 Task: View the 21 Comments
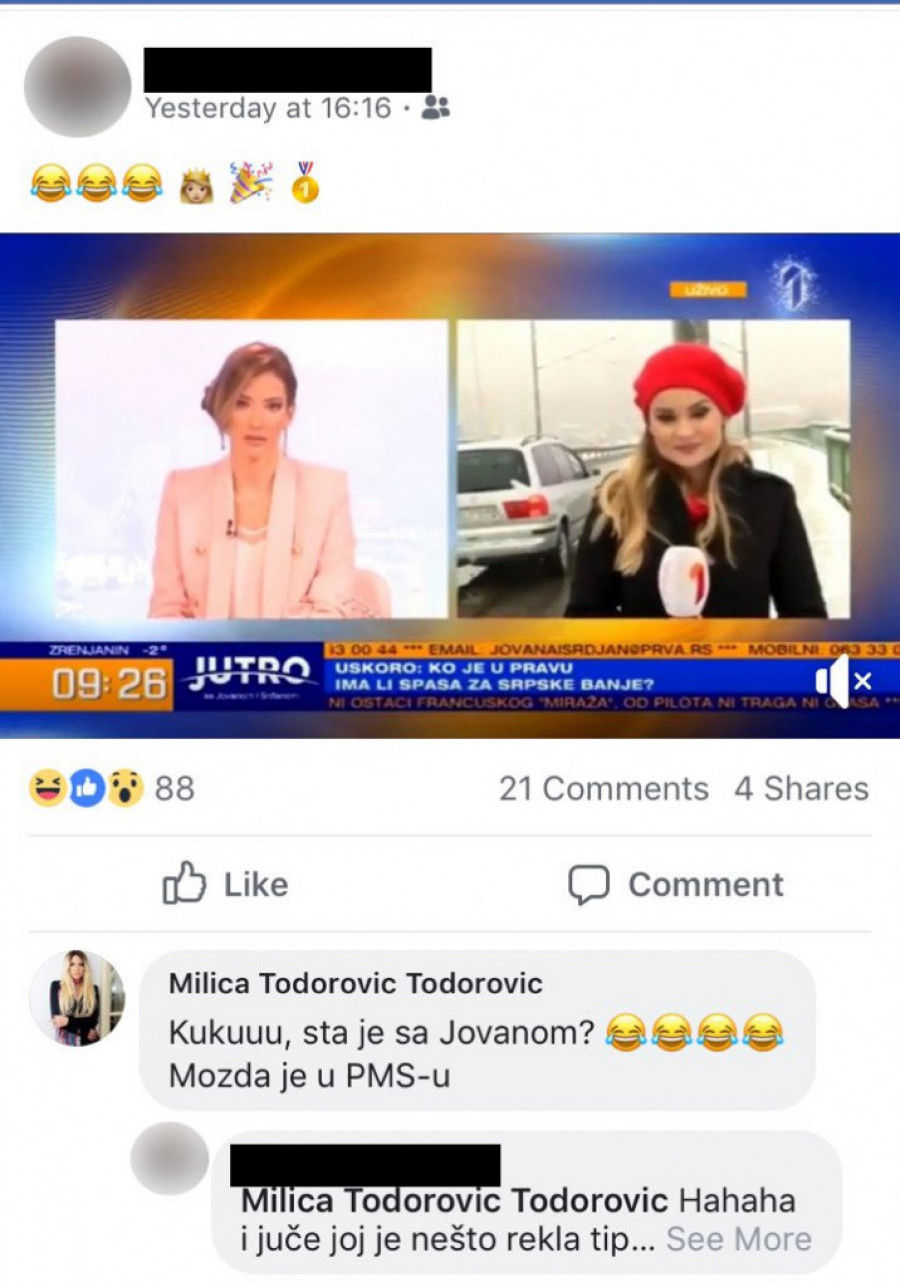coord(603,789)
